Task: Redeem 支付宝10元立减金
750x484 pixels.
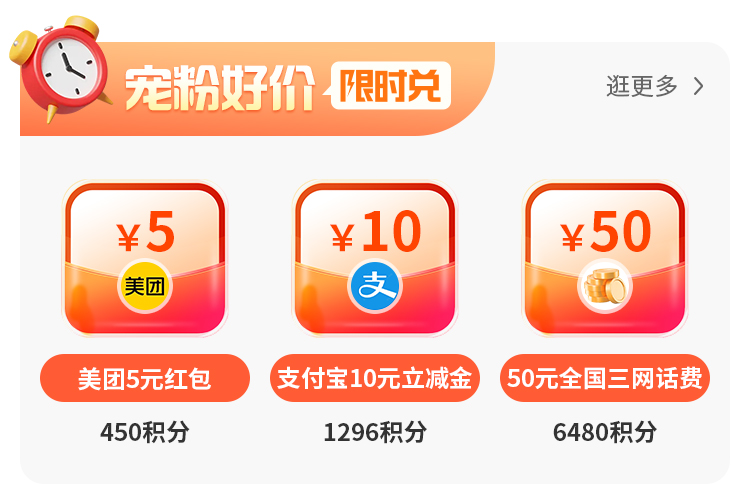Action: pyautogui.click(x=375, y=379)
